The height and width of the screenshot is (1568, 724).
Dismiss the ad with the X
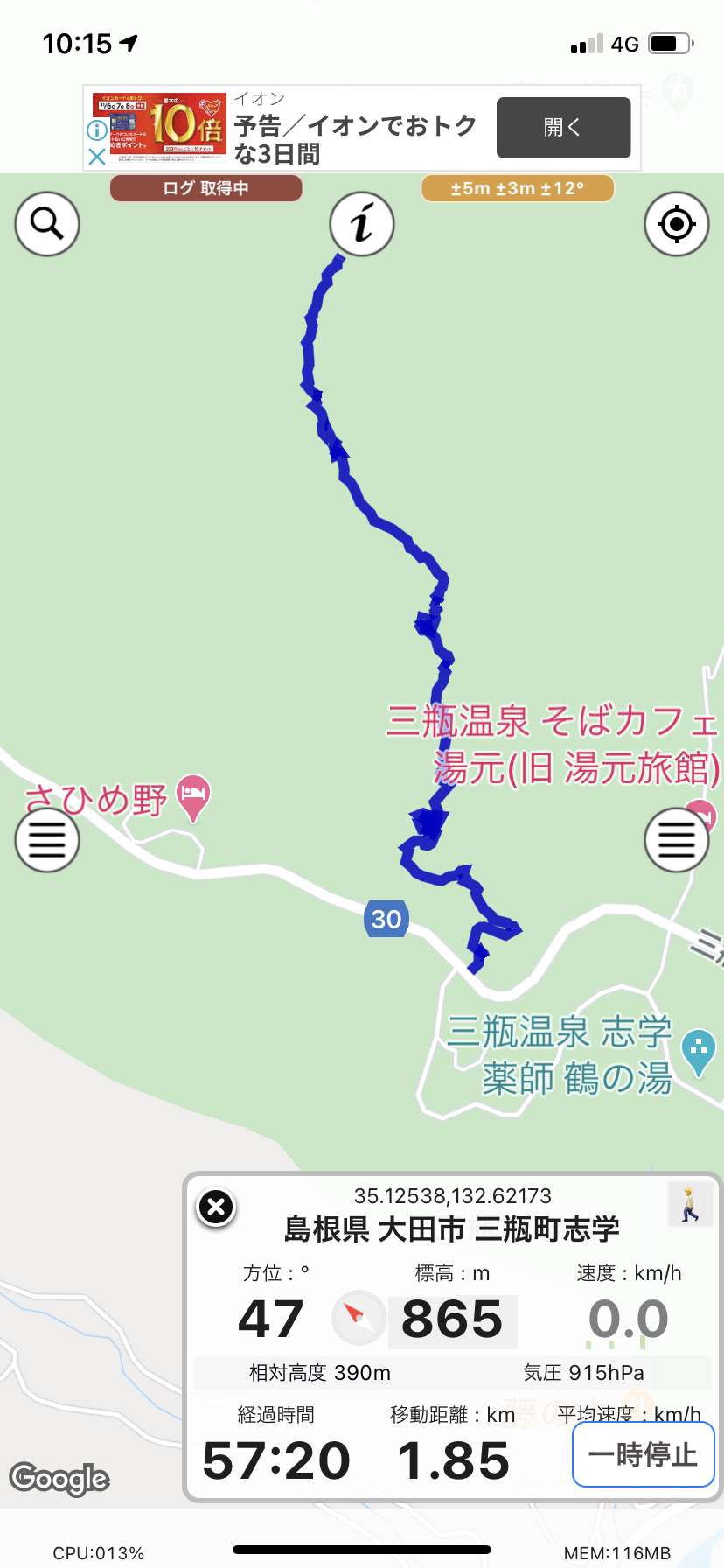[97, 157]
